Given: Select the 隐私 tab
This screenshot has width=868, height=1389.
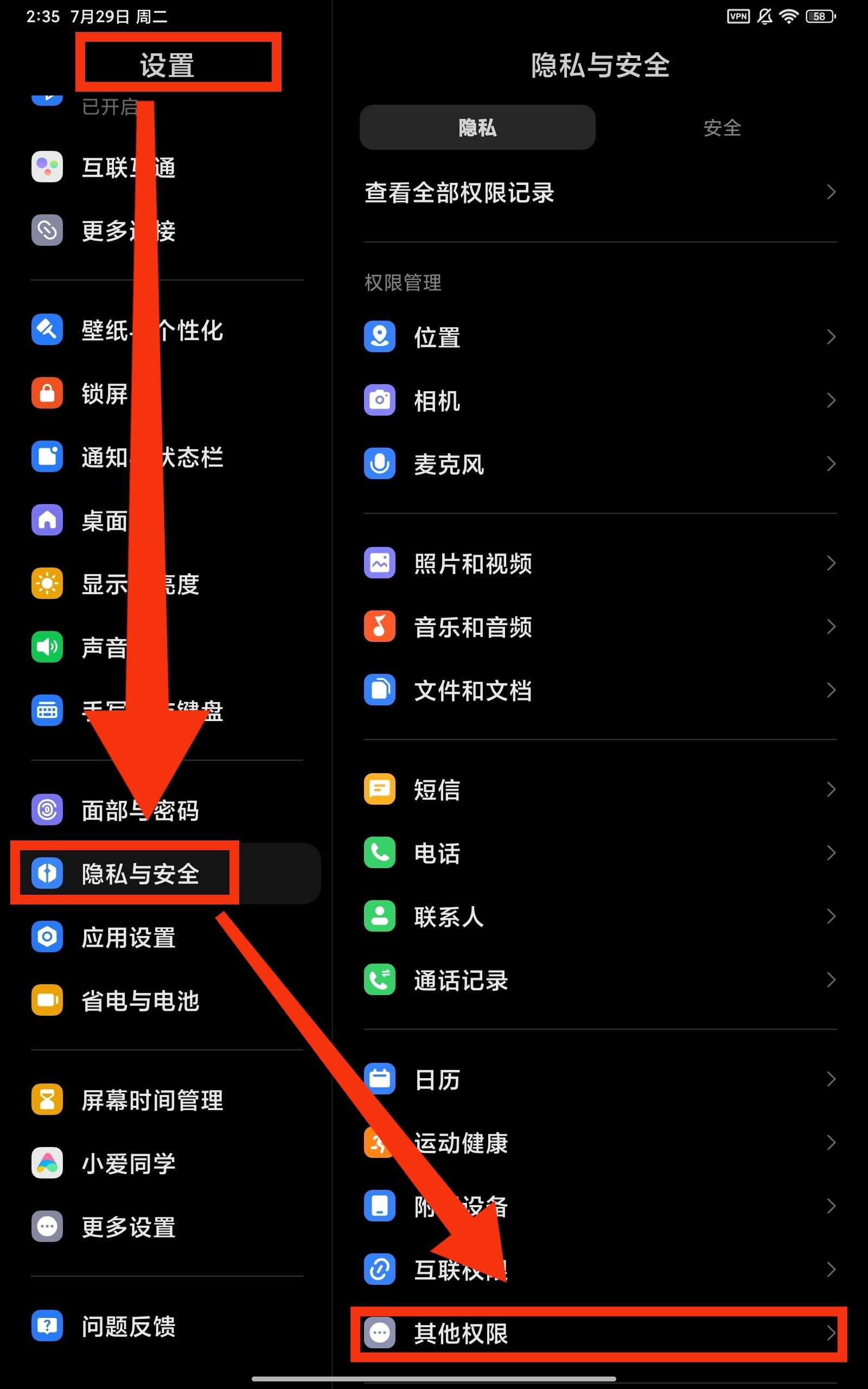Looking at the screenshot, I should tap(477, 128).
